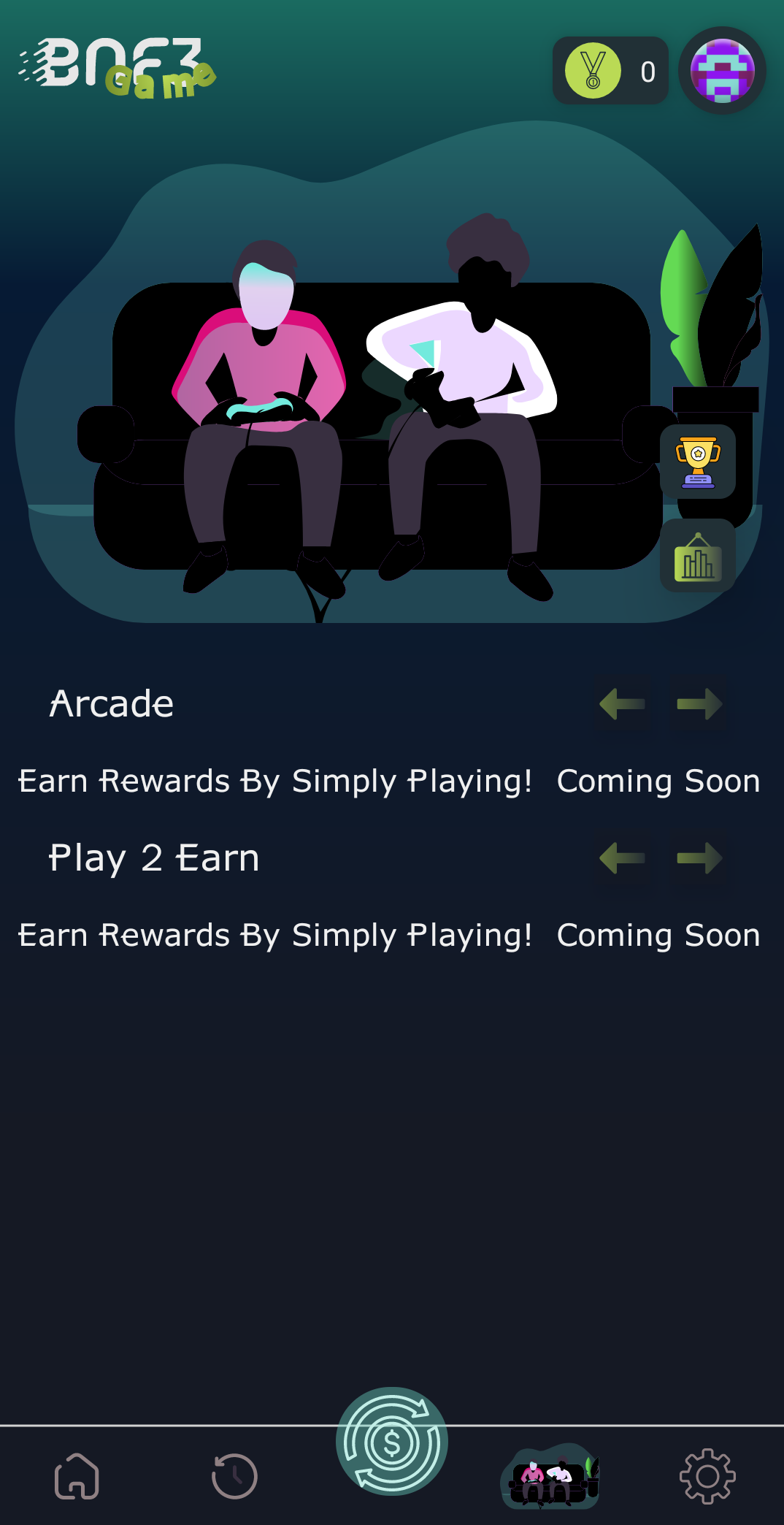
Task: Go to previous Play 2 Earn game
Action: coord(622,858)
